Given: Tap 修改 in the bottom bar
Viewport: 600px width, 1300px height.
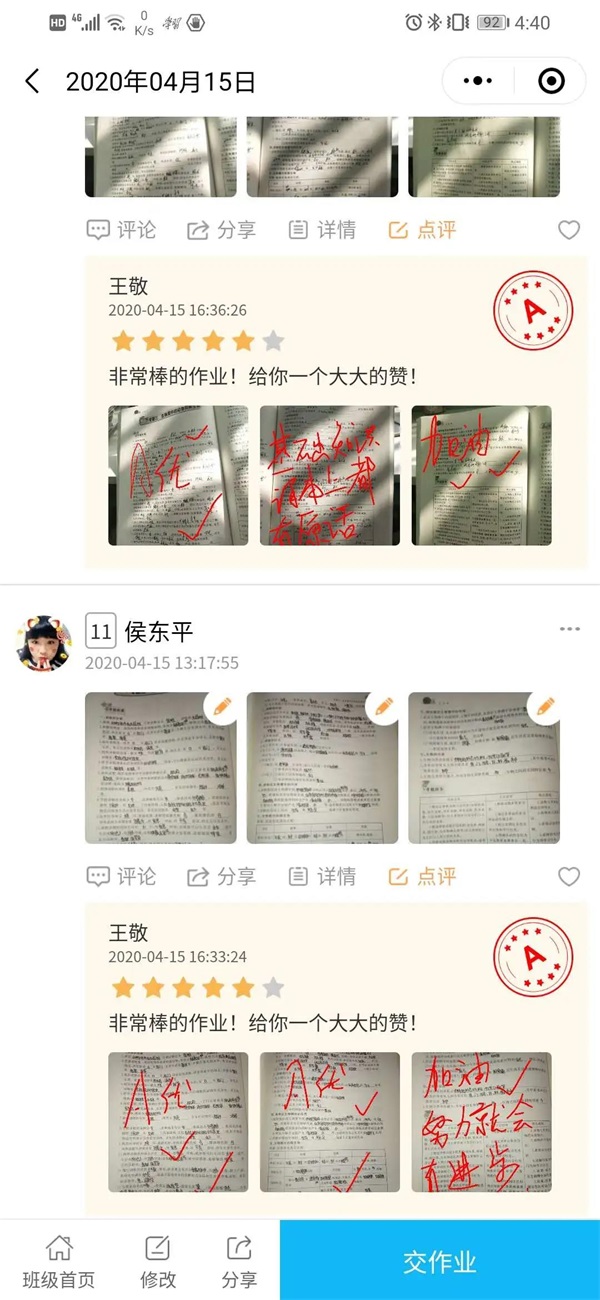Looking at the screenshot, I should (x=158, y=1262).
